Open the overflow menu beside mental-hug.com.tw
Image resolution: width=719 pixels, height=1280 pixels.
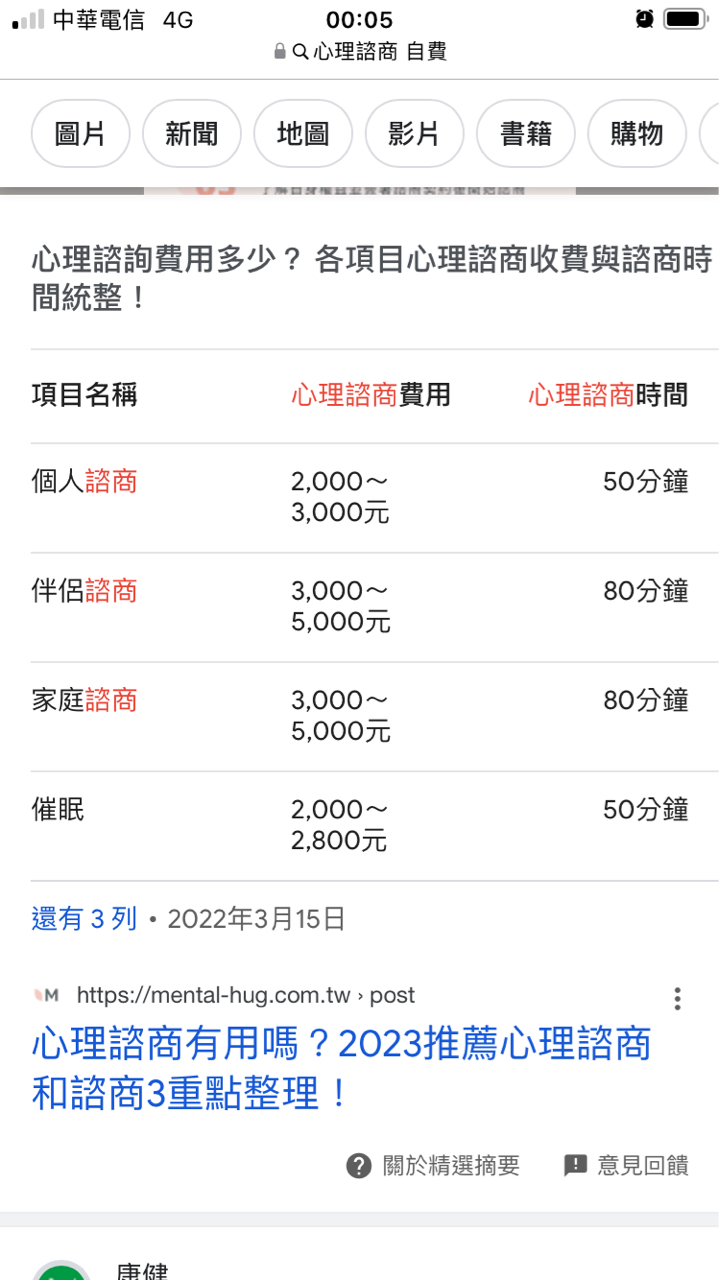[x=677, y=998]
